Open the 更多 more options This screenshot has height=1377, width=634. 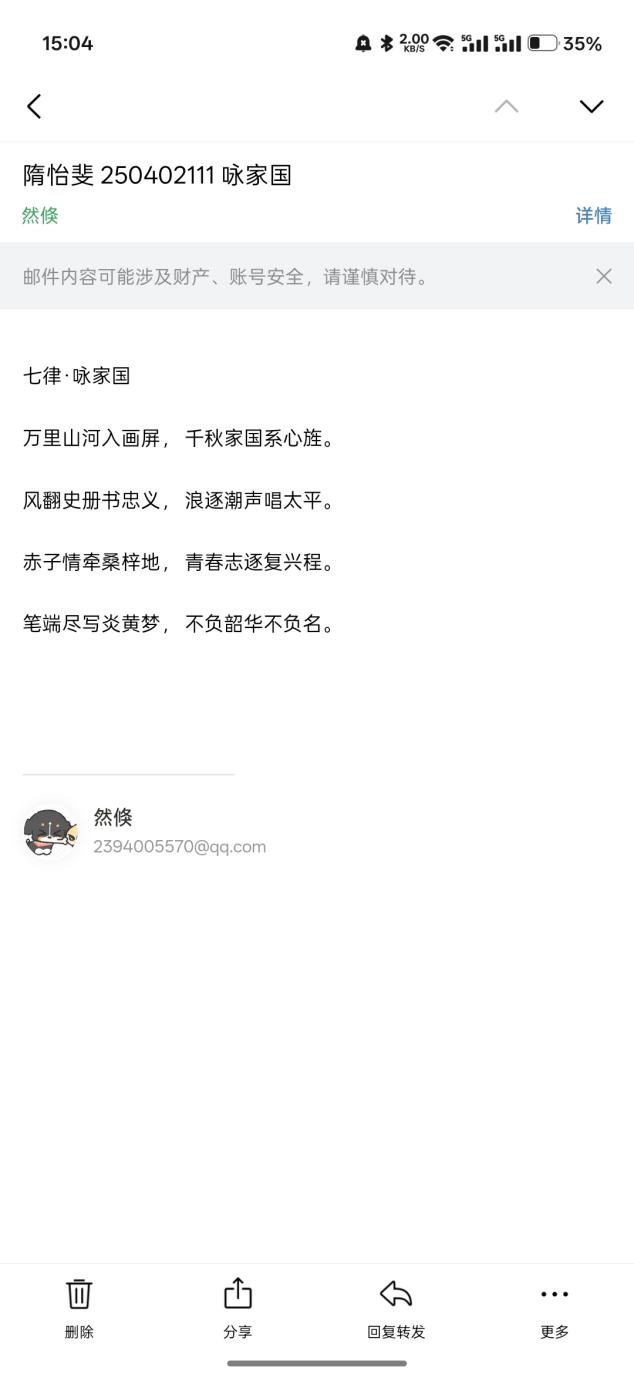554,1307
